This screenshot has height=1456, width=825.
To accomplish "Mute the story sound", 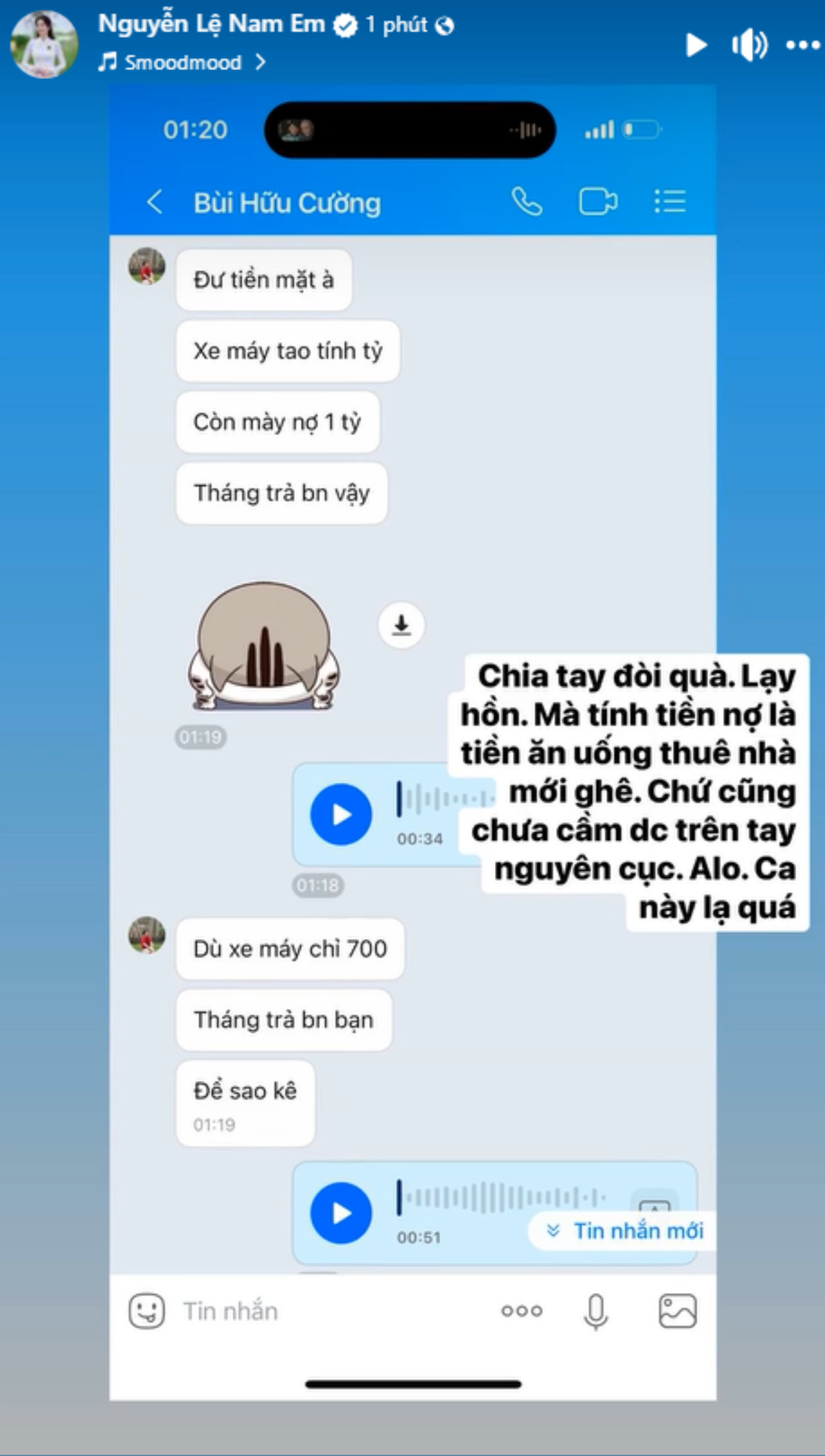I will point(749,45).
